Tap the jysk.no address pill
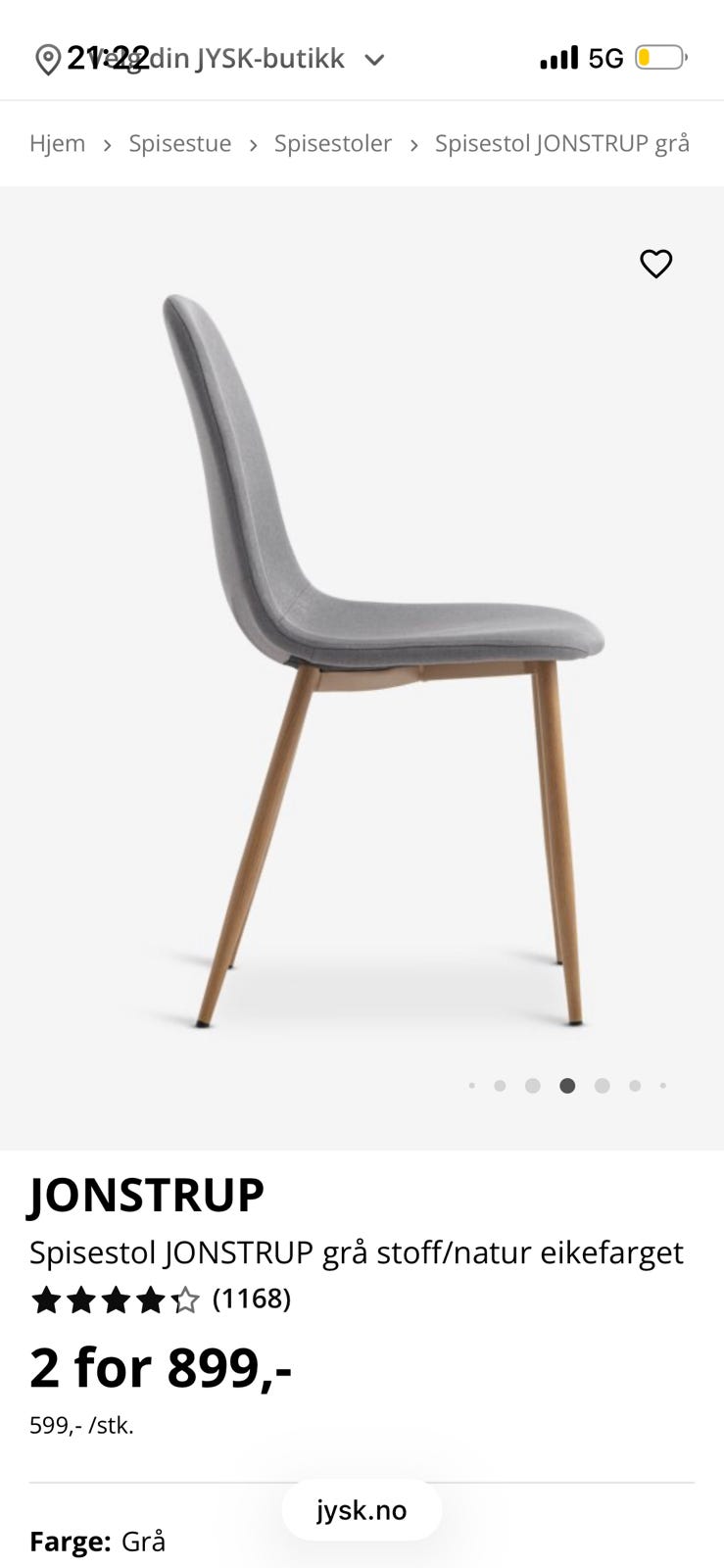 pyautogui.click(x=362, y=1510)
